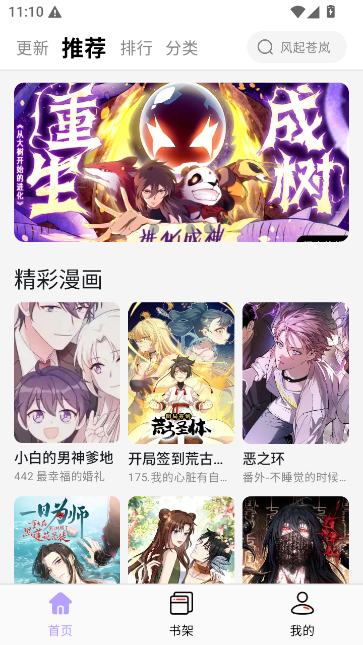
Task: Open the search box with 风起苍岚
Action: coord(297,47)
